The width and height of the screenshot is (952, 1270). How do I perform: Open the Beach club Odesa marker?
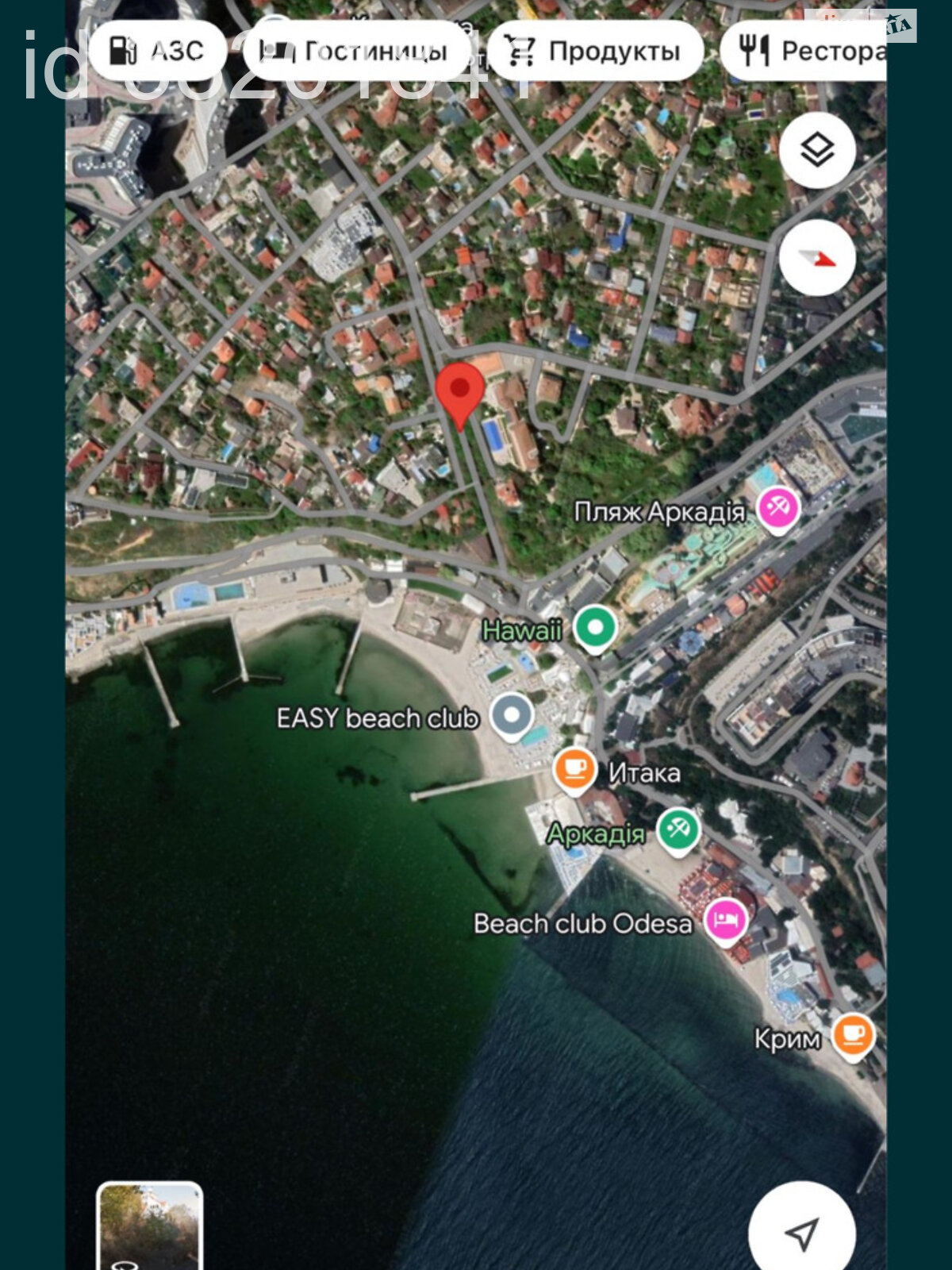(726, 919)
